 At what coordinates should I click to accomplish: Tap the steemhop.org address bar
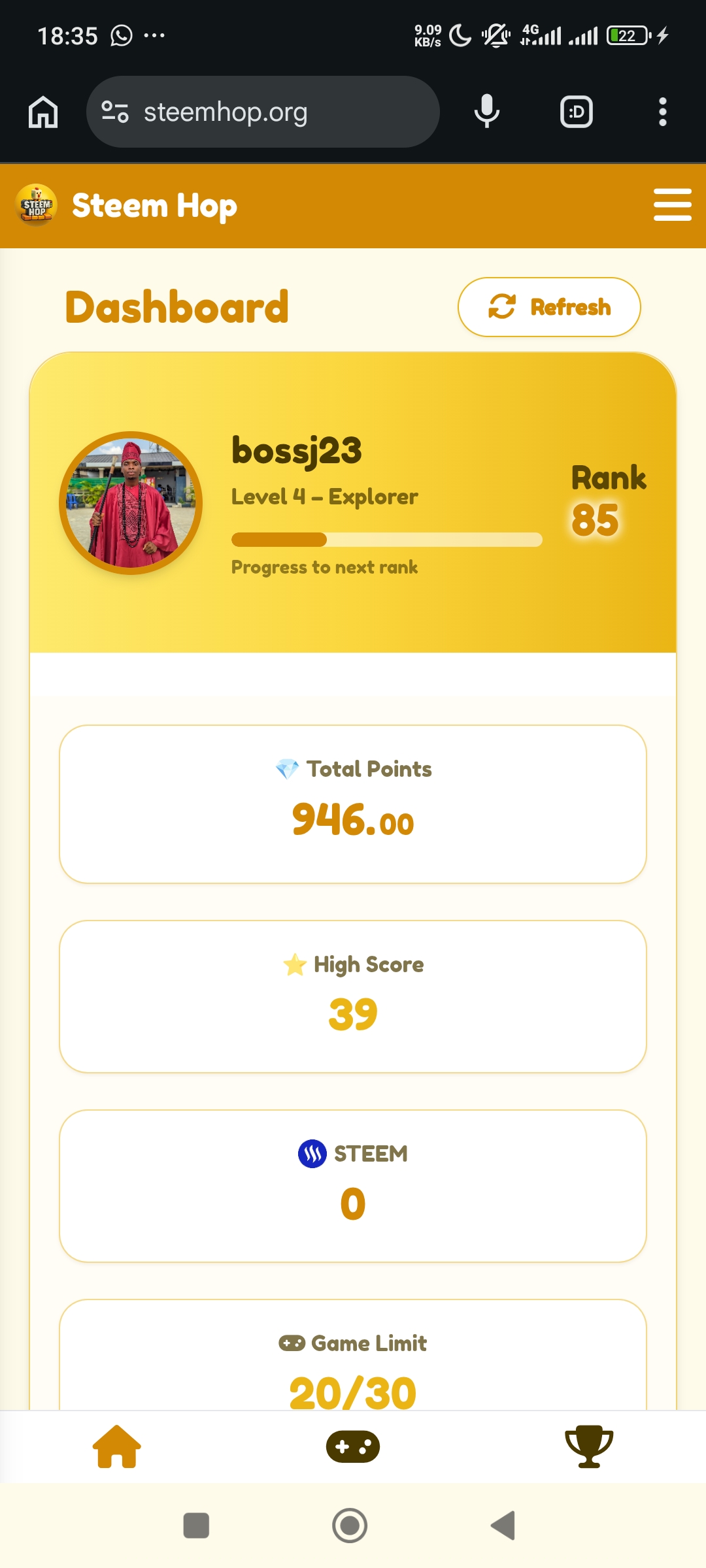[x=263, y=112]
